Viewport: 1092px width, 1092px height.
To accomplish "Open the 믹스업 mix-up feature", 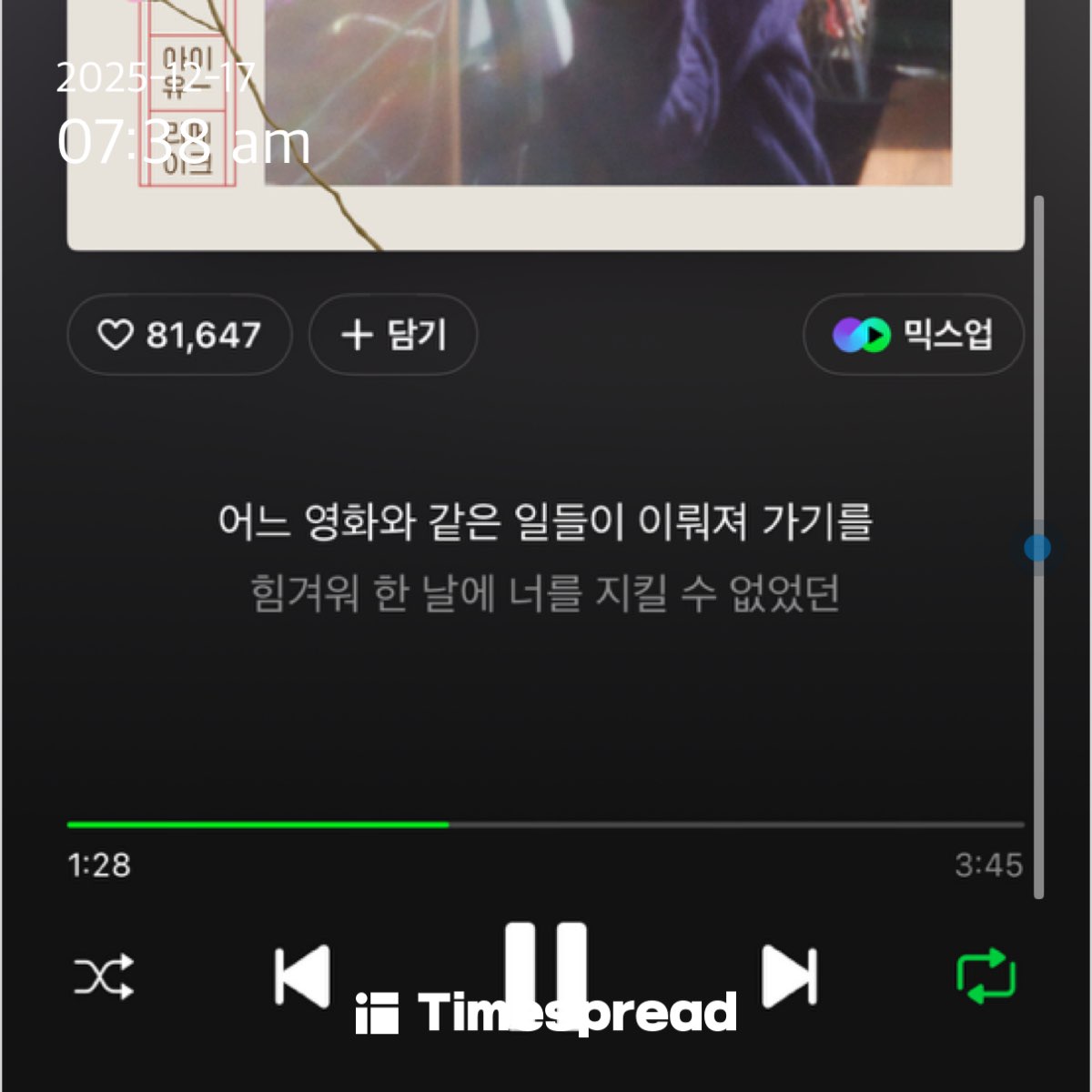I will click(x=913, y=335).
